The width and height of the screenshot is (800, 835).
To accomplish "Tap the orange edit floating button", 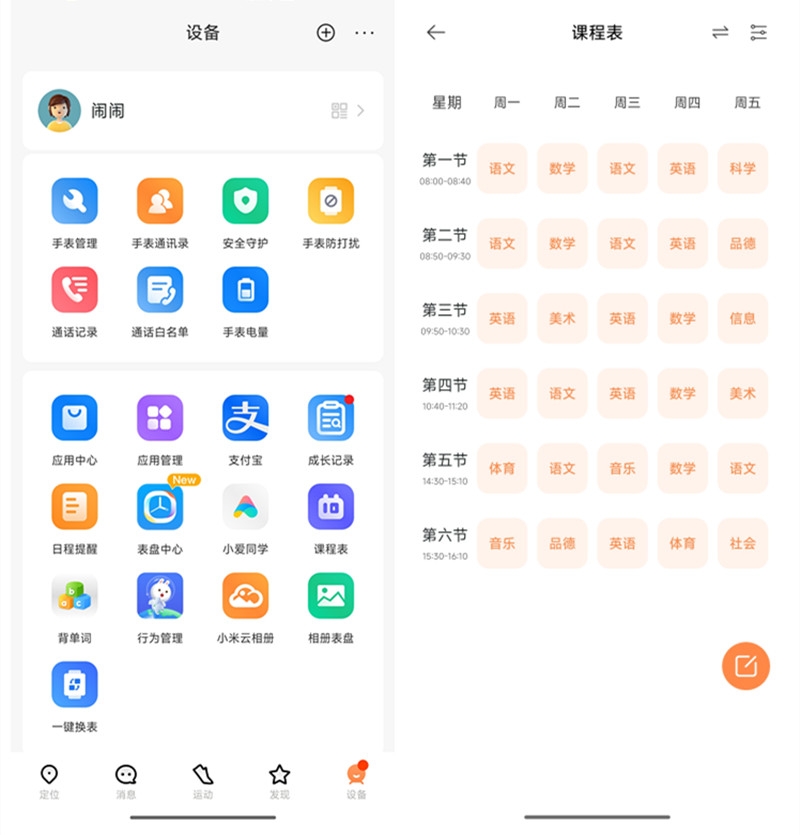I will [746, 666].
